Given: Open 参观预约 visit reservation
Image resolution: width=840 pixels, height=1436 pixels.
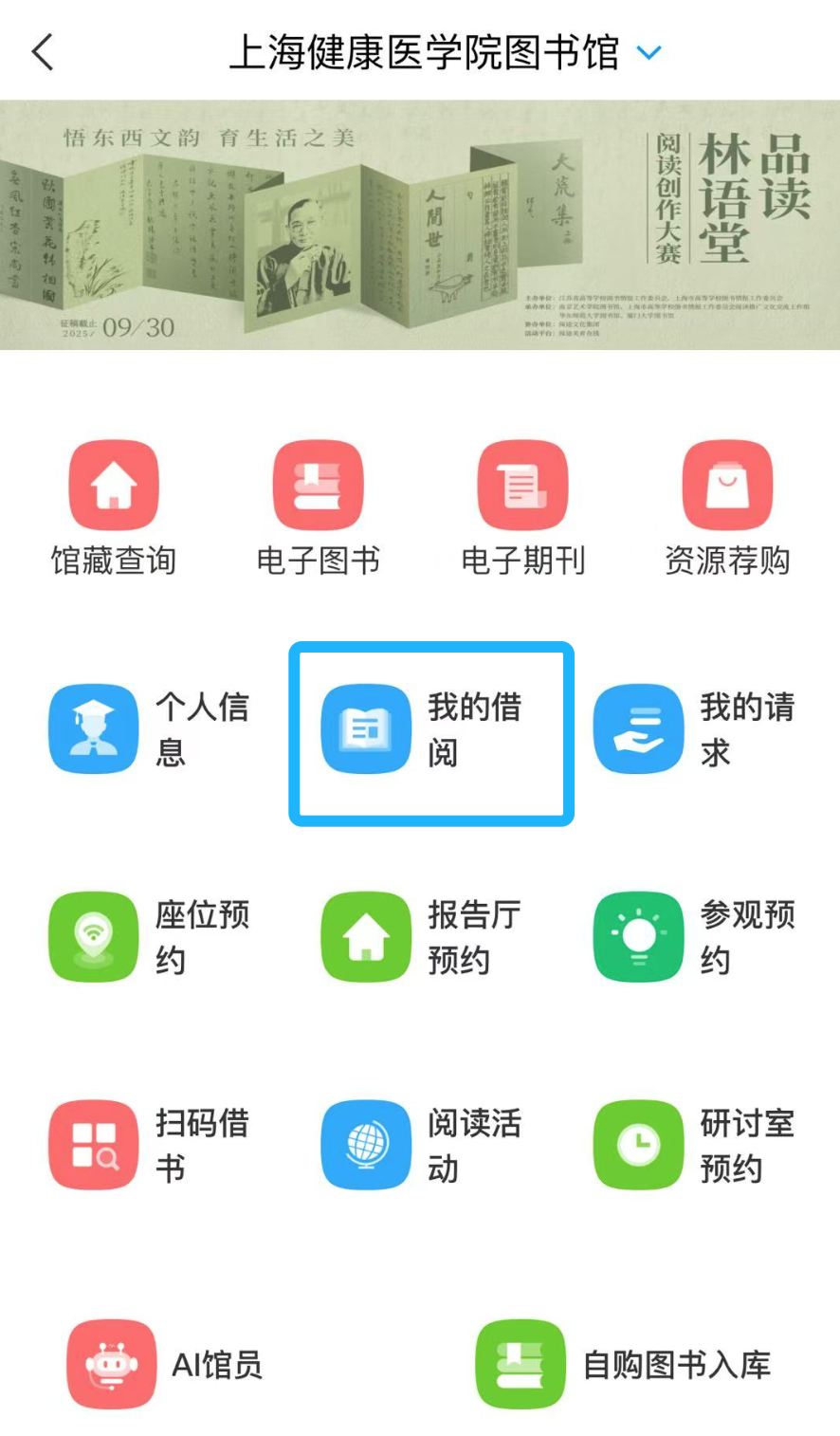Looking at the screenshot, I should point(695,937).
